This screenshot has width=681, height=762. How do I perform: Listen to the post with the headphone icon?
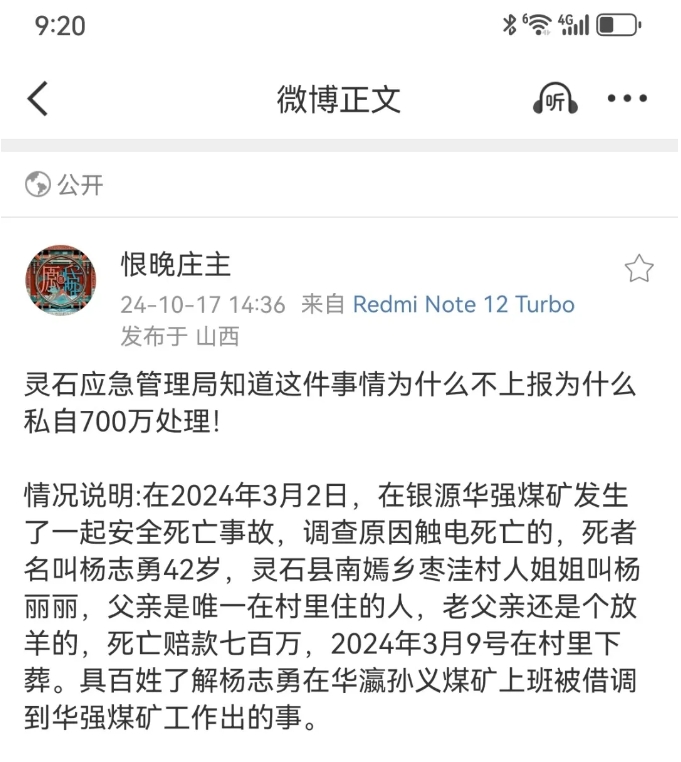click(555, 99)
